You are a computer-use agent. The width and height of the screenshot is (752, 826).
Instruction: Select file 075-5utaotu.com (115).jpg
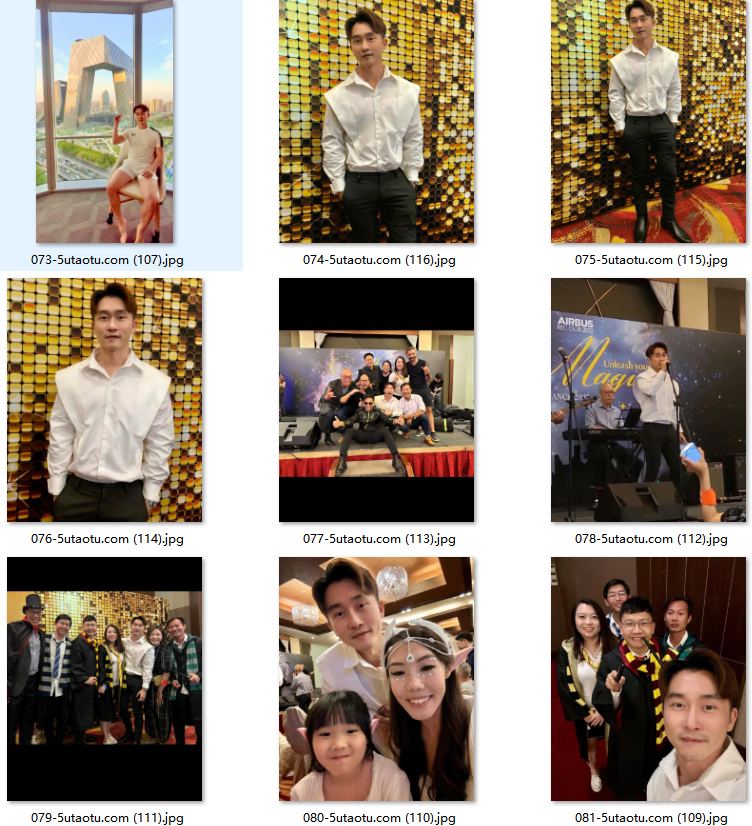[x=648, y=122]
